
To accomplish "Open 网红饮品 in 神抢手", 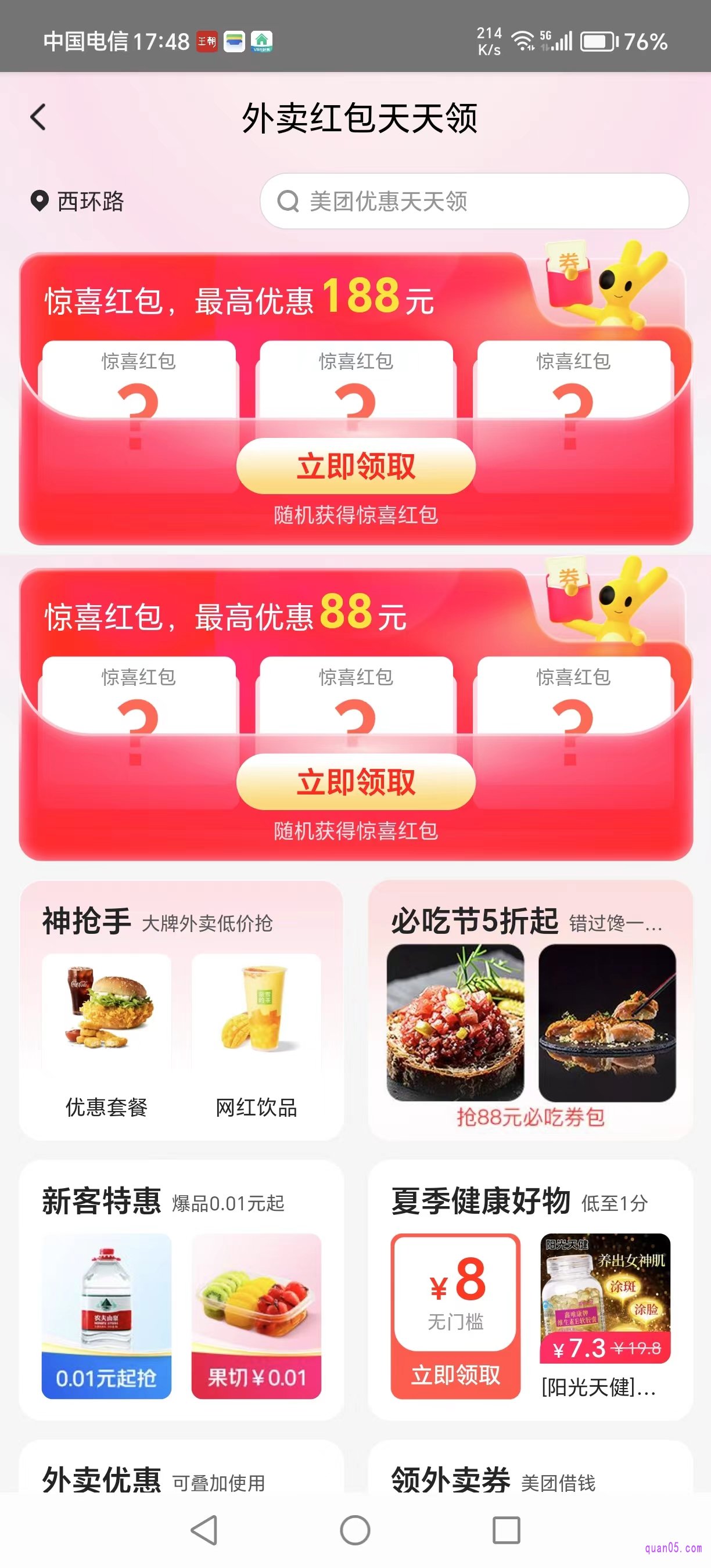I will coord(256,1035).
